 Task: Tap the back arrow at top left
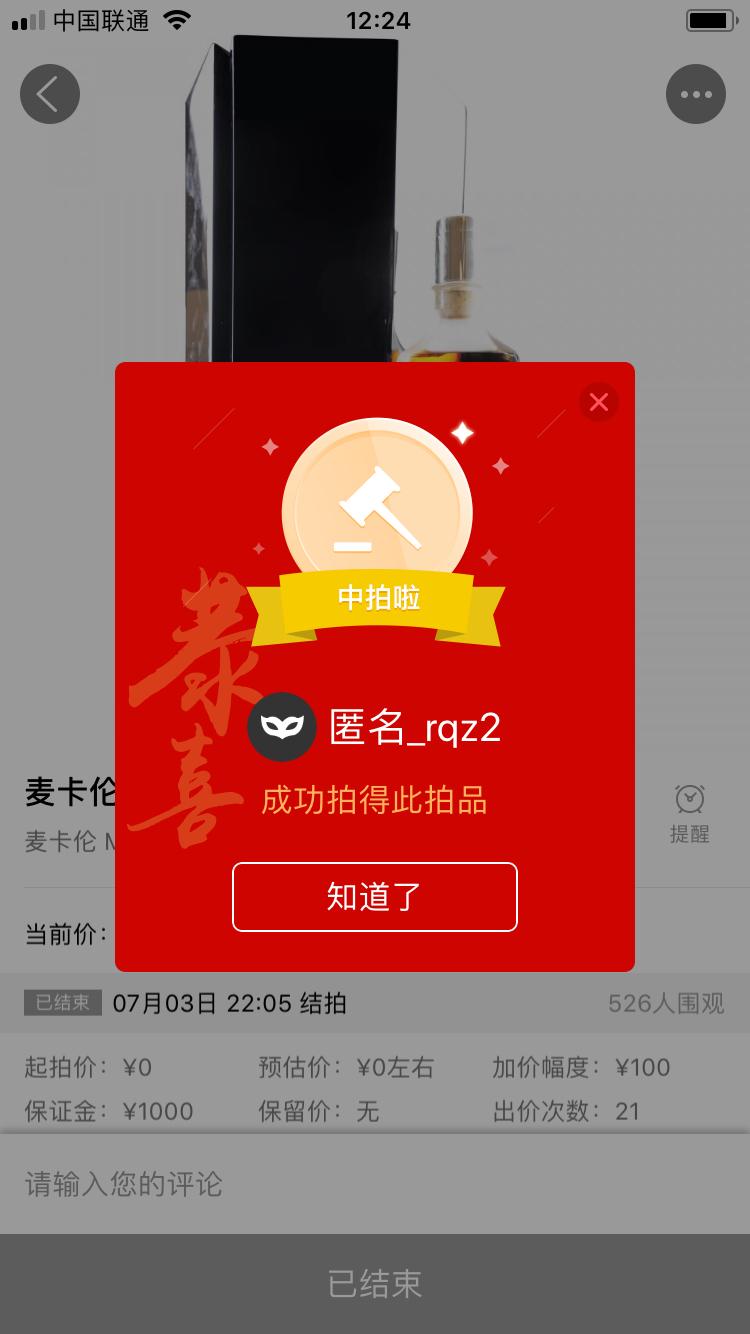coord(49,93)
